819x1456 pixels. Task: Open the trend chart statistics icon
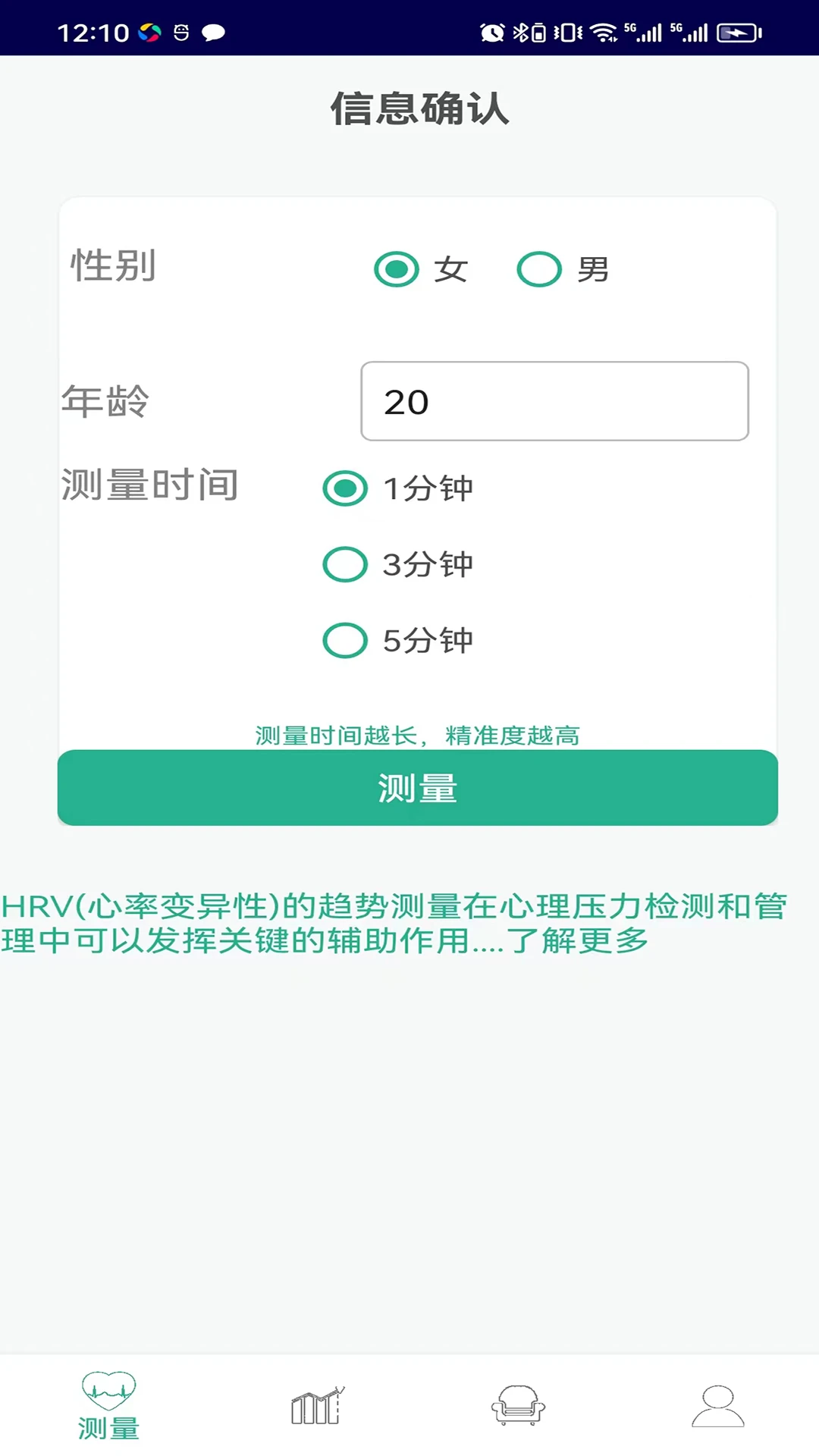tap(315, 1407)
